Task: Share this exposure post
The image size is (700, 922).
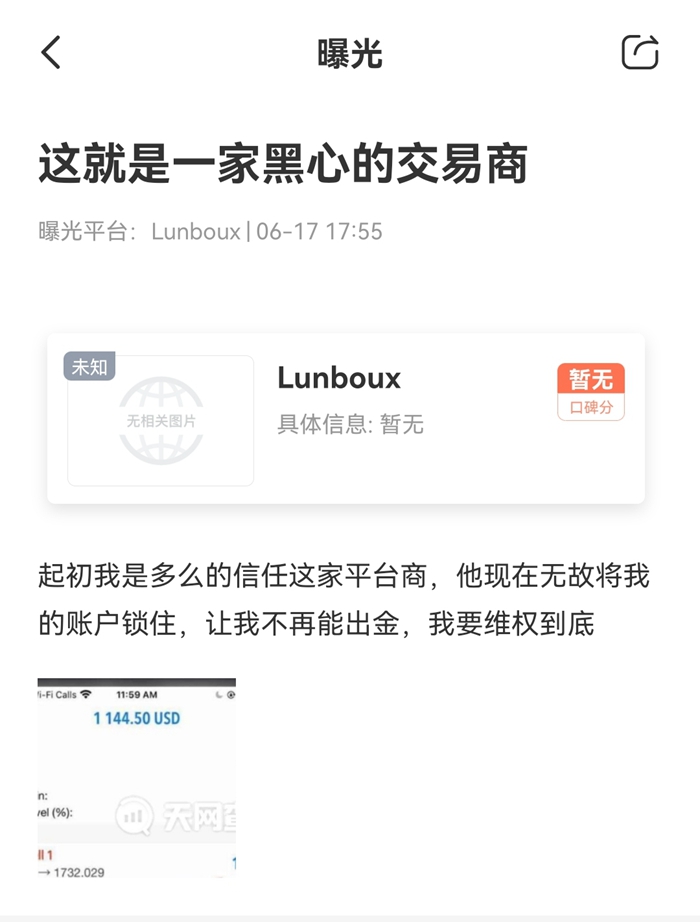Action: [640, 52]
